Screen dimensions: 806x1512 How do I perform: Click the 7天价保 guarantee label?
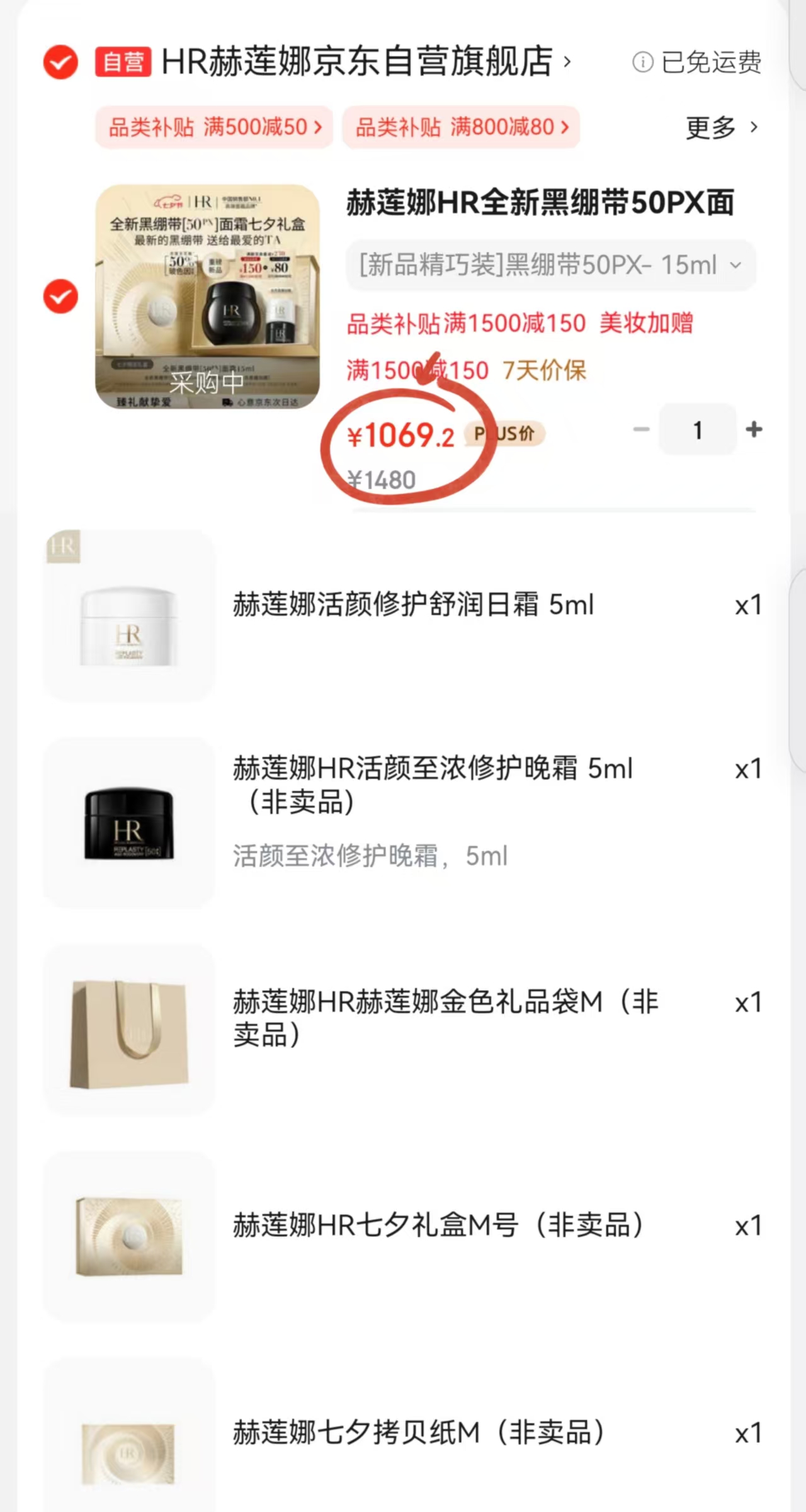(x=545, y=372)
